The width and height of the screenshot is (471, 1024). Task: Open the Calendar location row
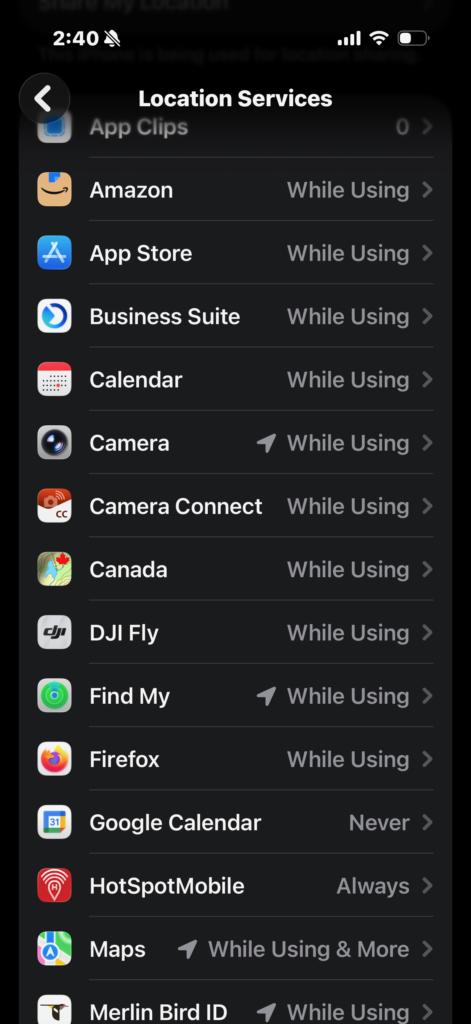(x=235, y=380)
